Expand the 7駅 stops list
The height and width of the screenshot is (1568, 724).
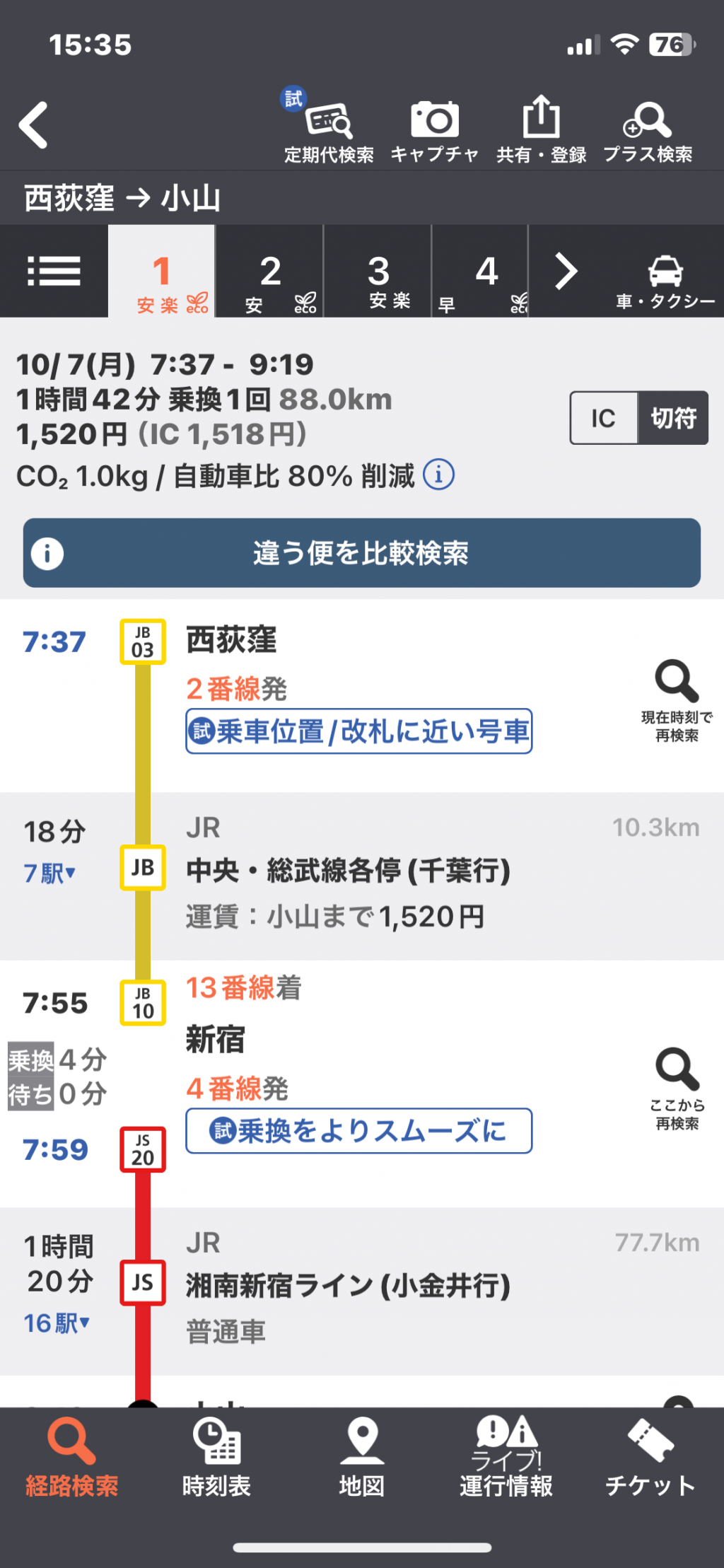pos(49,873)
